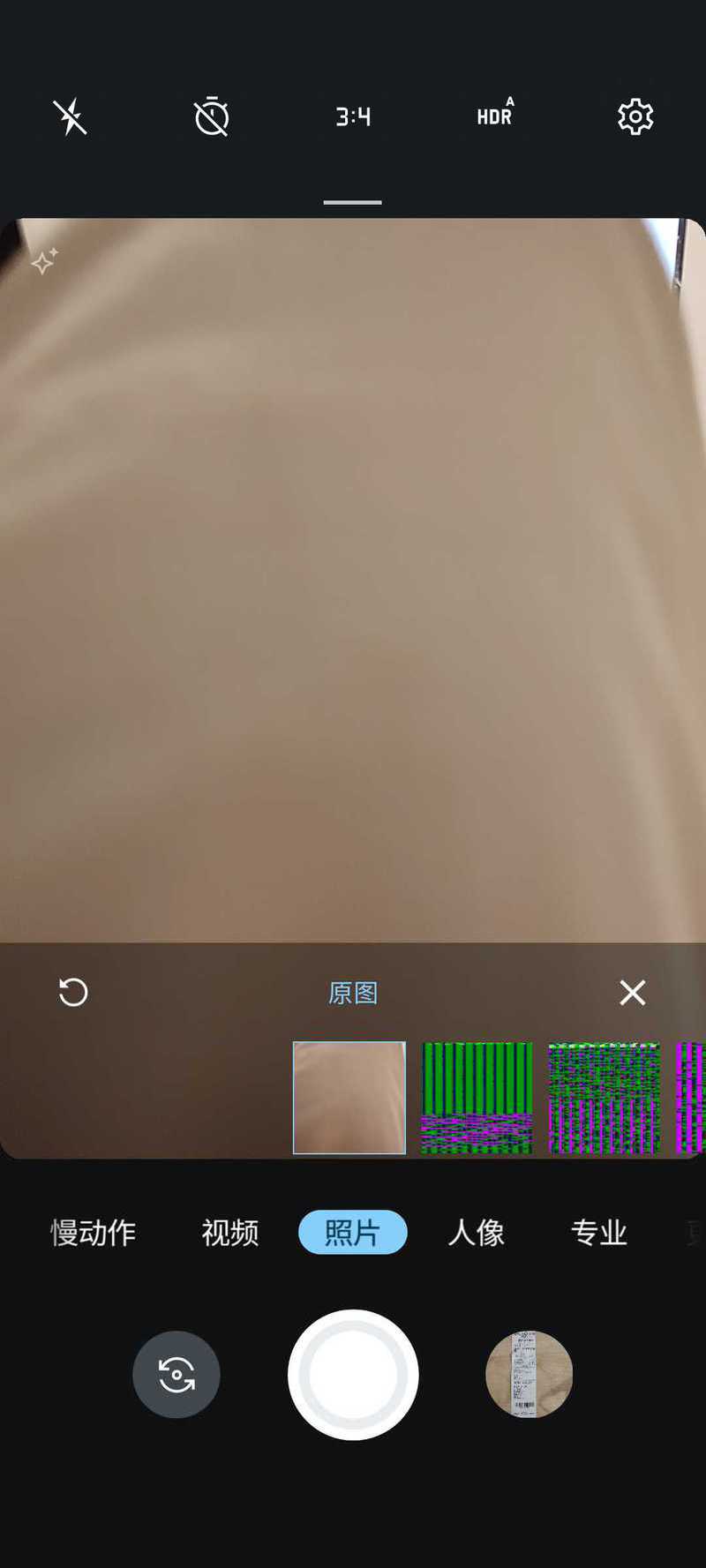Switch to 慢动作 slow motion mode

coord(93,1233)
